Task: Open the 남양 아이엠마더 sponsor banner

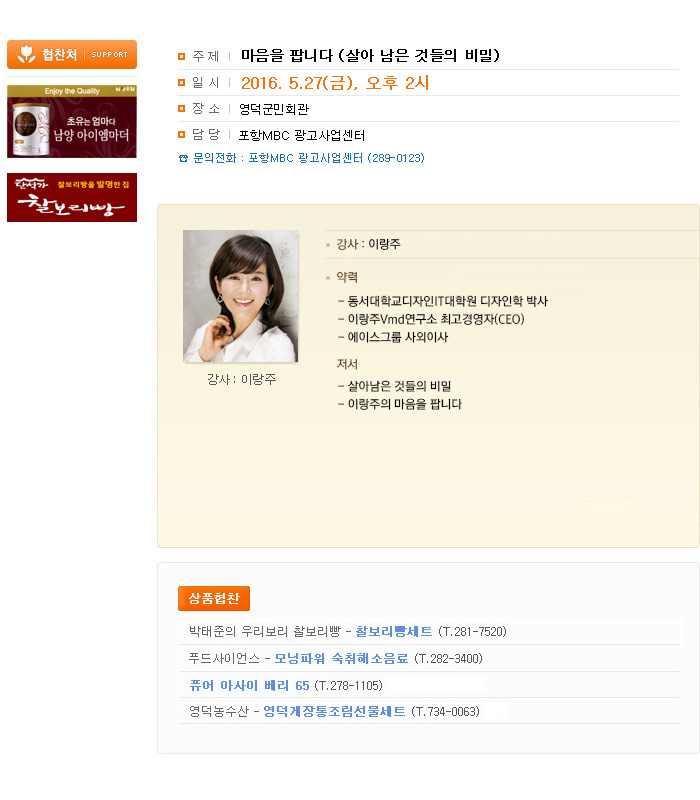Action: click(72, 121)
